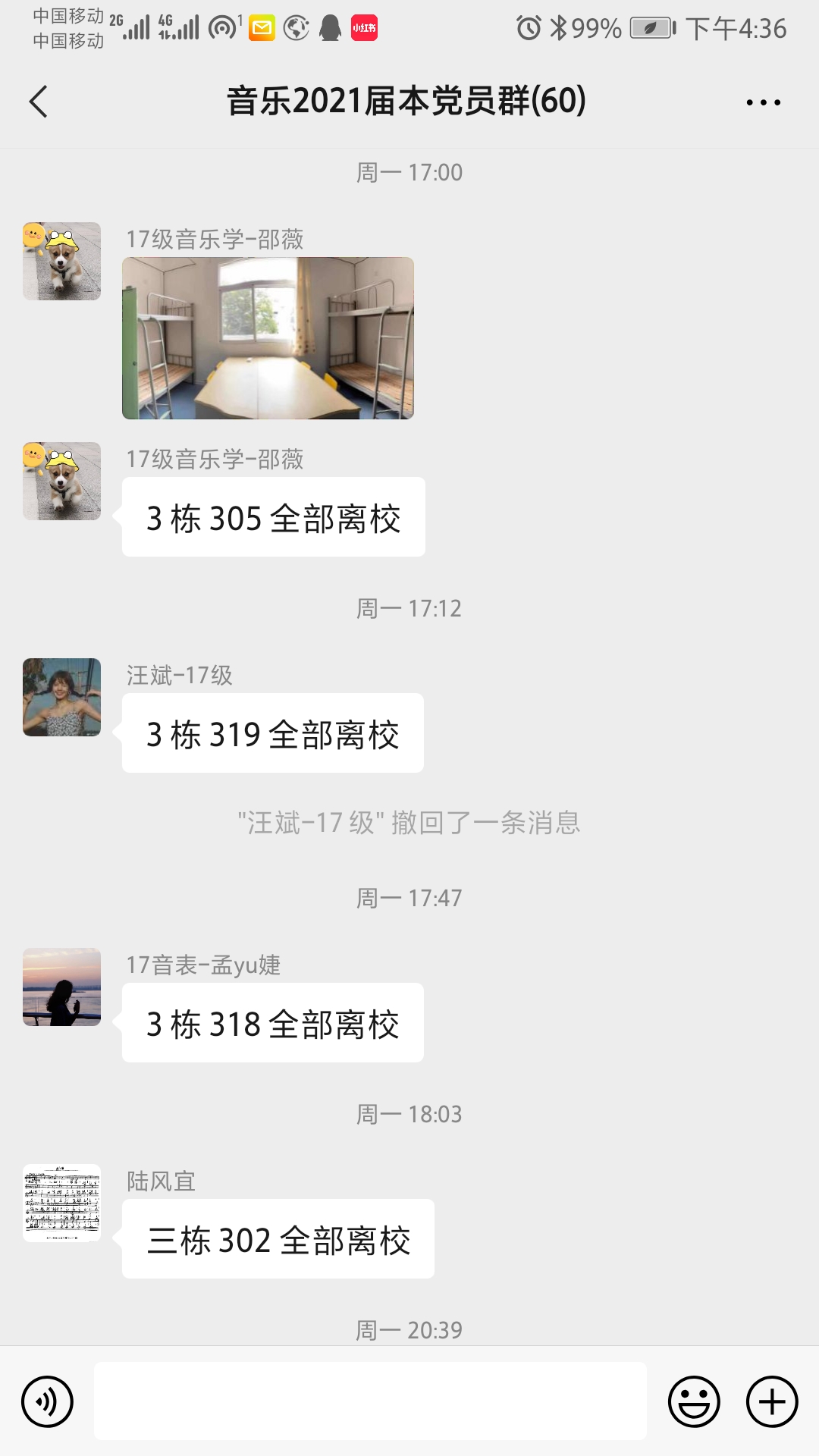Screen dimensions: 819x1456
Task: Focus the message text field
Action: coord(370,1401)
